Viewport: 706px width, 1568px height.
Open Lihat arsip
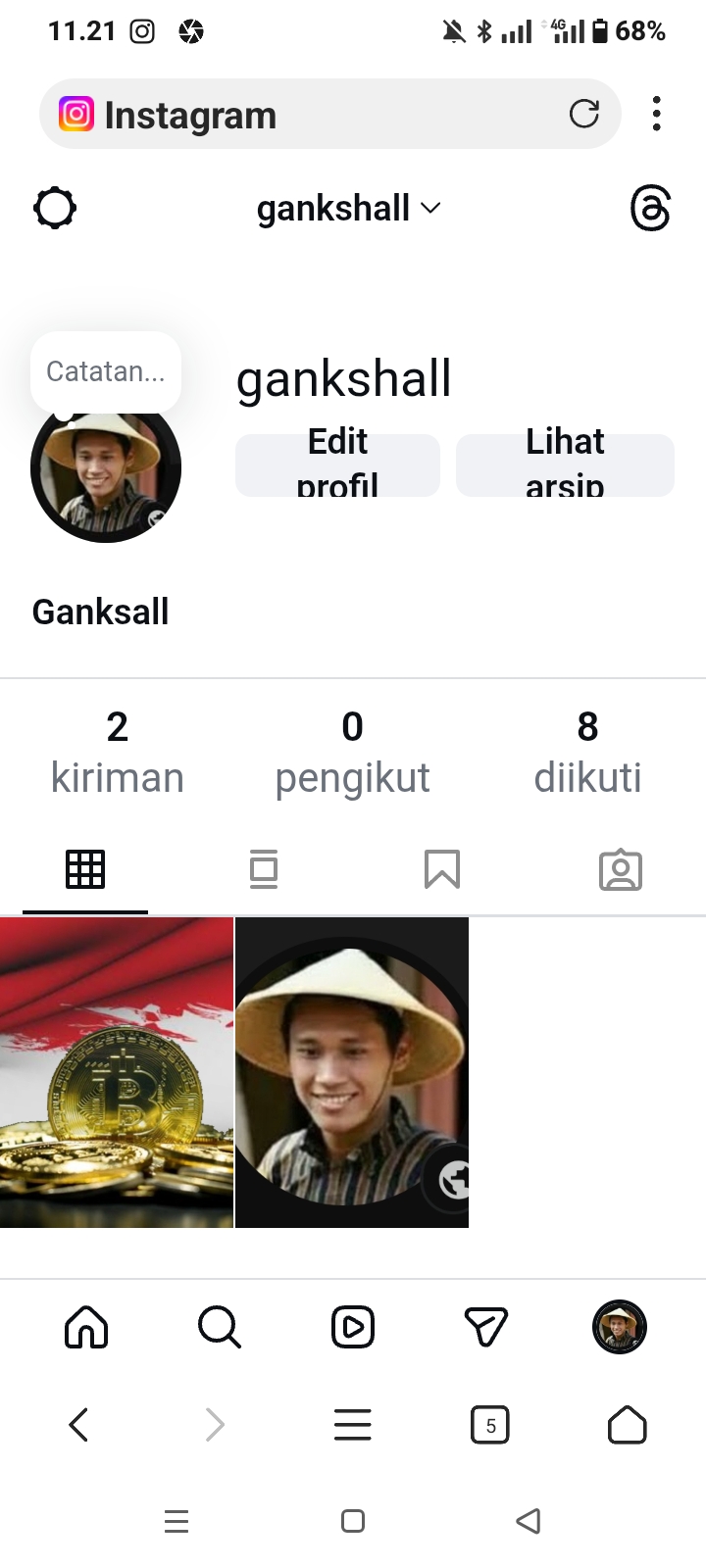click(x=565, y=465)
